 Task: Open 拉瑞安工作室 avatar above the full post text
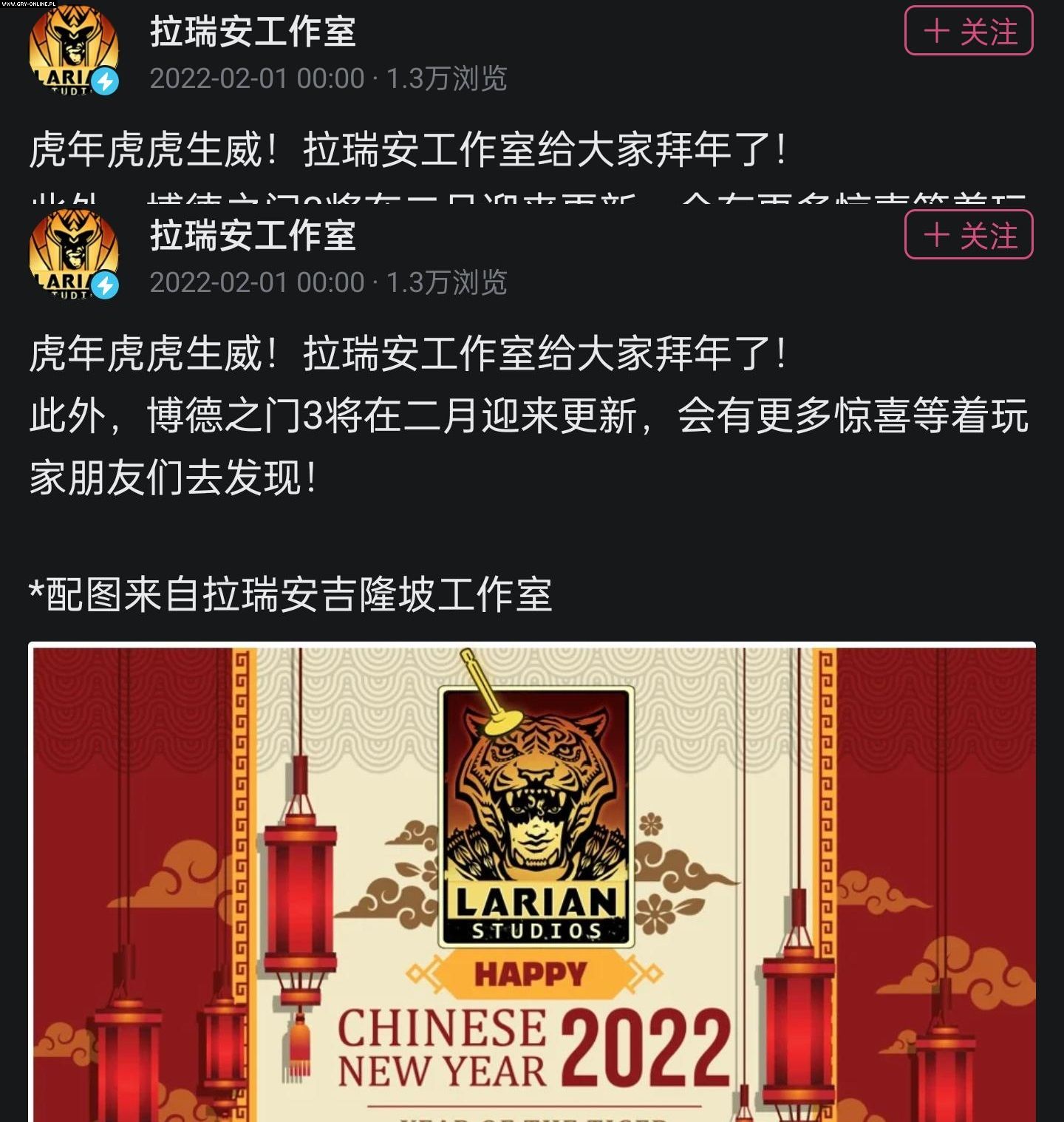click(74, 254)
